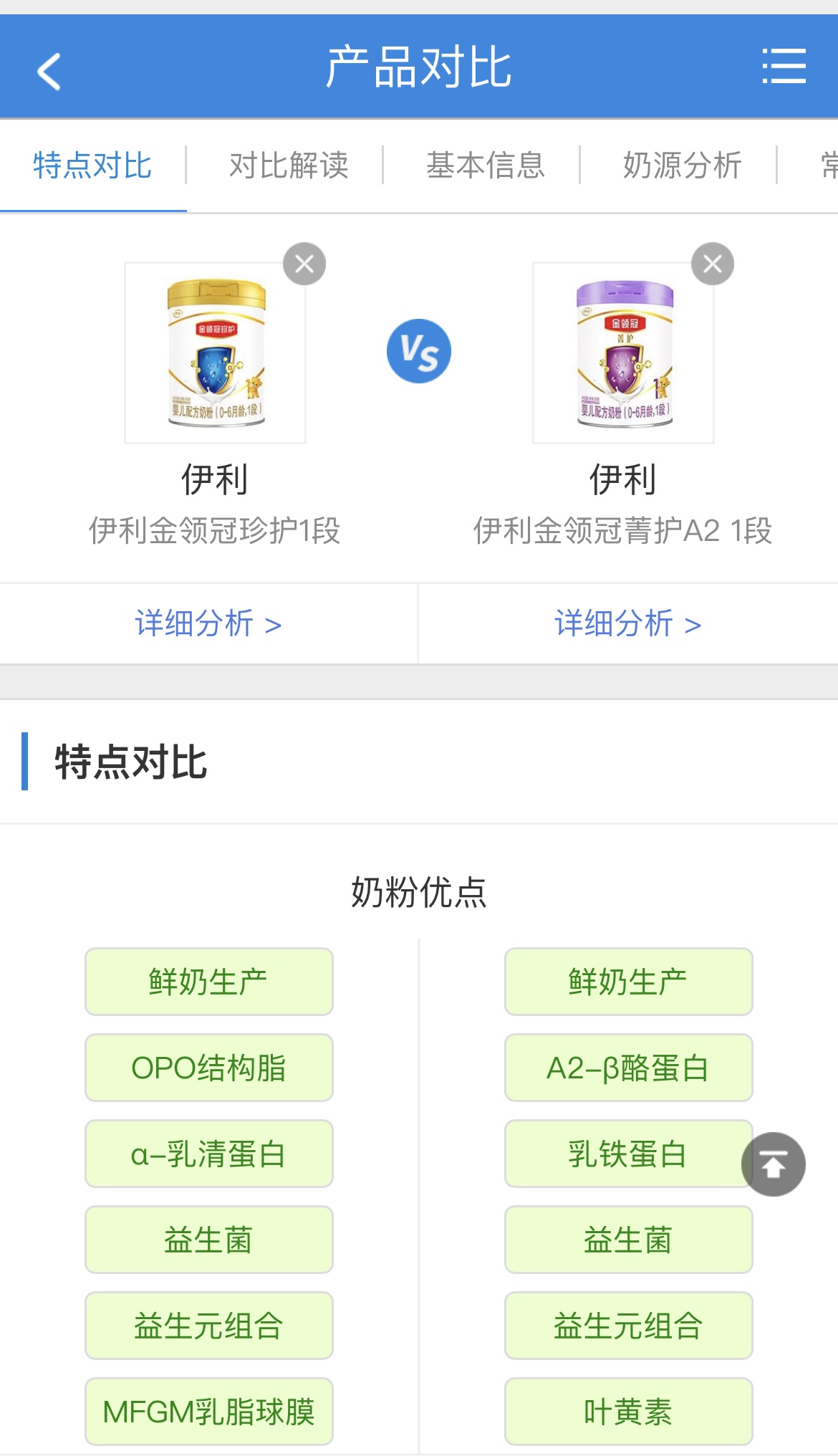Tap the MFGM乳脂球膜 chip
838x1456 pixels.
point(208,1412)
